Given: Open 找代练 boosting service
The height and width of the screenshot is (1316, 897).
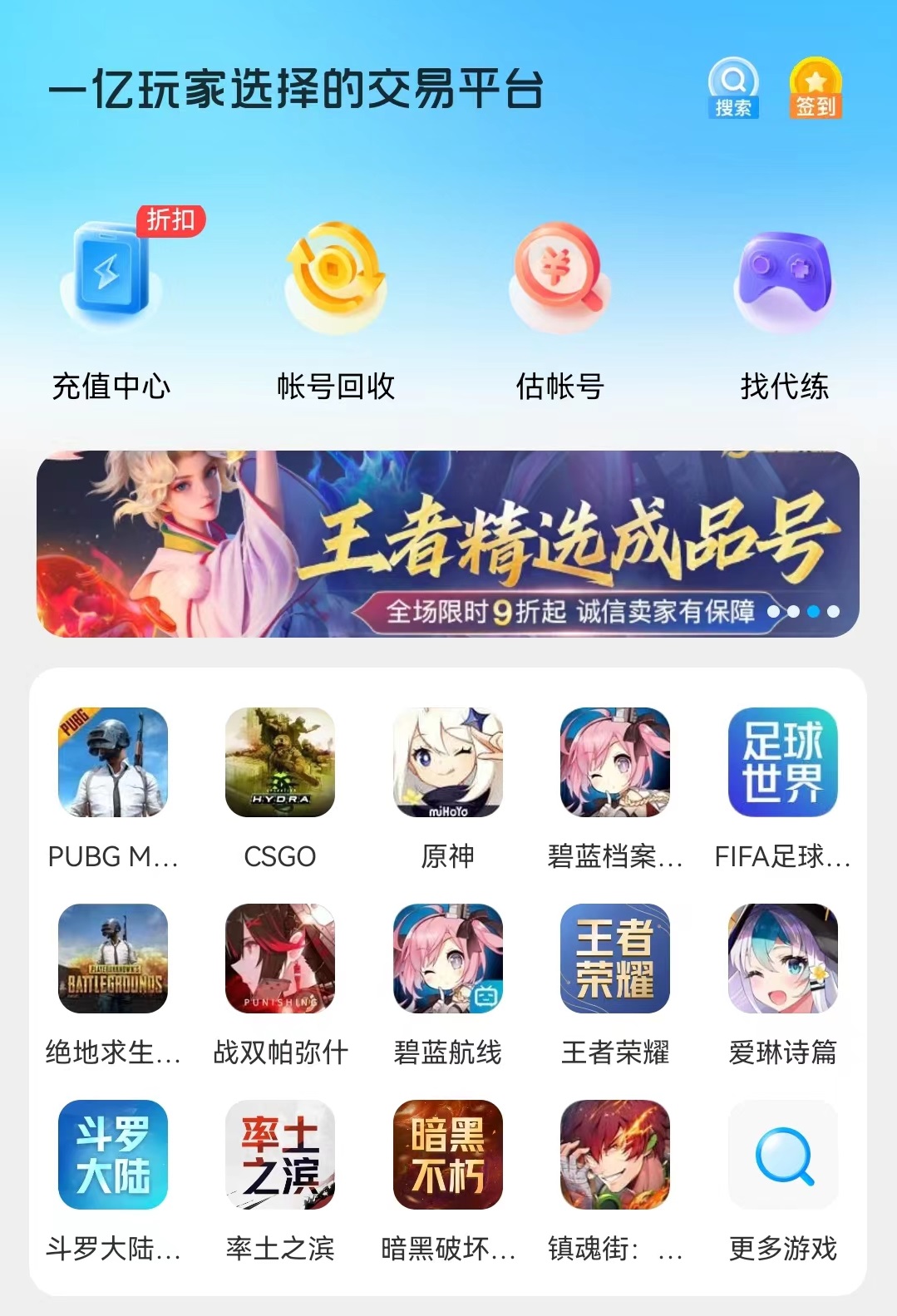Looking at the screenshot, I should click(784, 309).
